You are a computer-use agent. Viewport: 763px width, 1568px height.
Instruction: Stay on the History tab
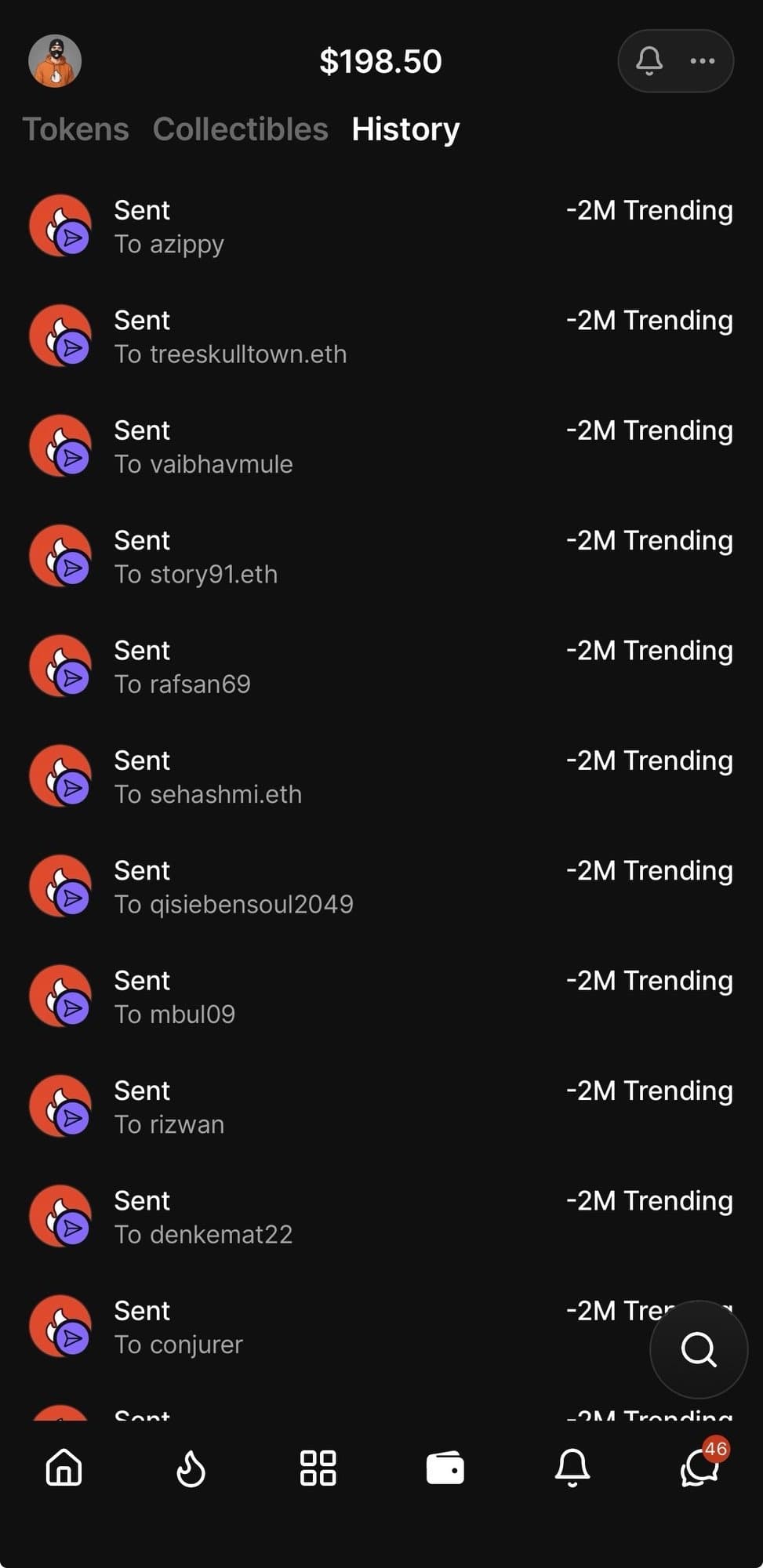[x=405, y=129]
